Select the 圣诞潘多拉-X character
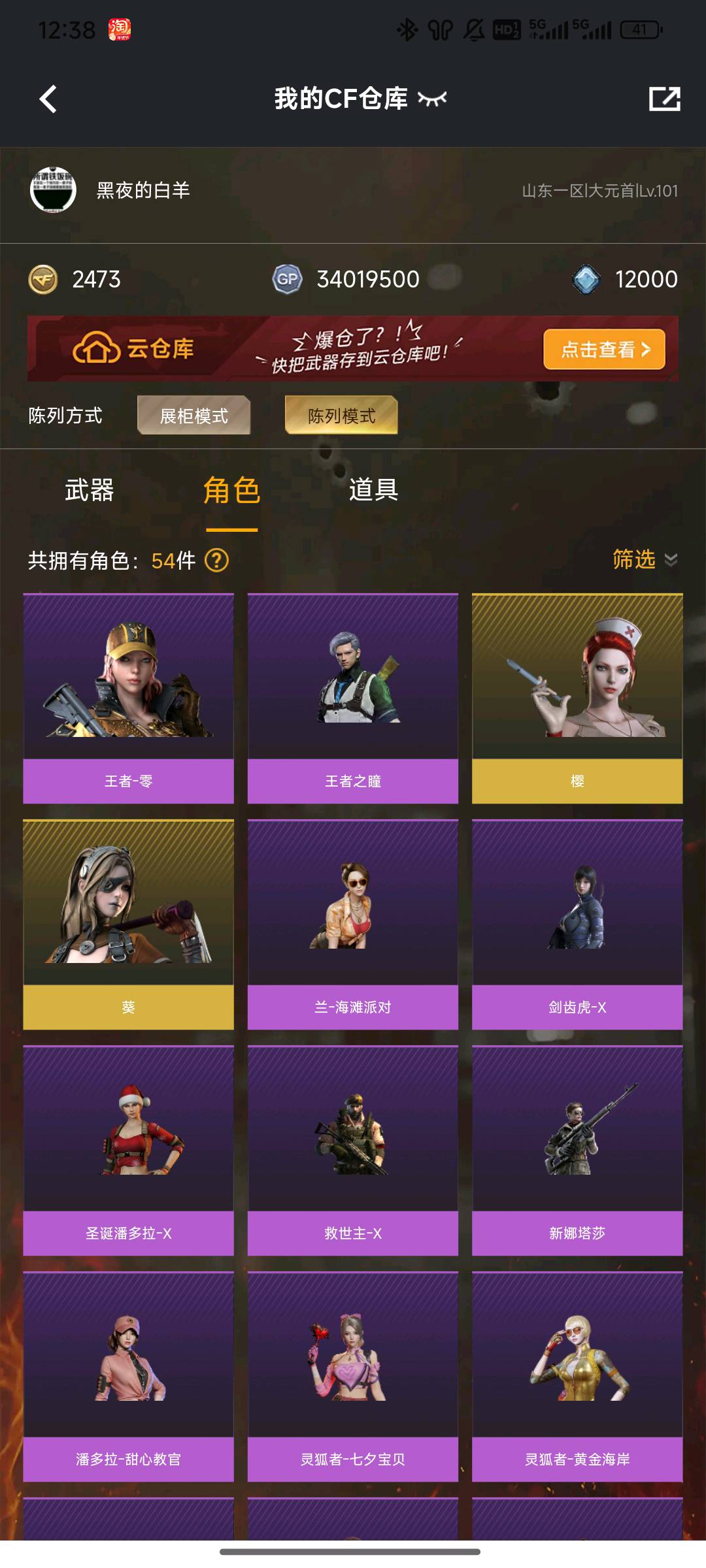The image size is (706, 1568). (129, 1150)
